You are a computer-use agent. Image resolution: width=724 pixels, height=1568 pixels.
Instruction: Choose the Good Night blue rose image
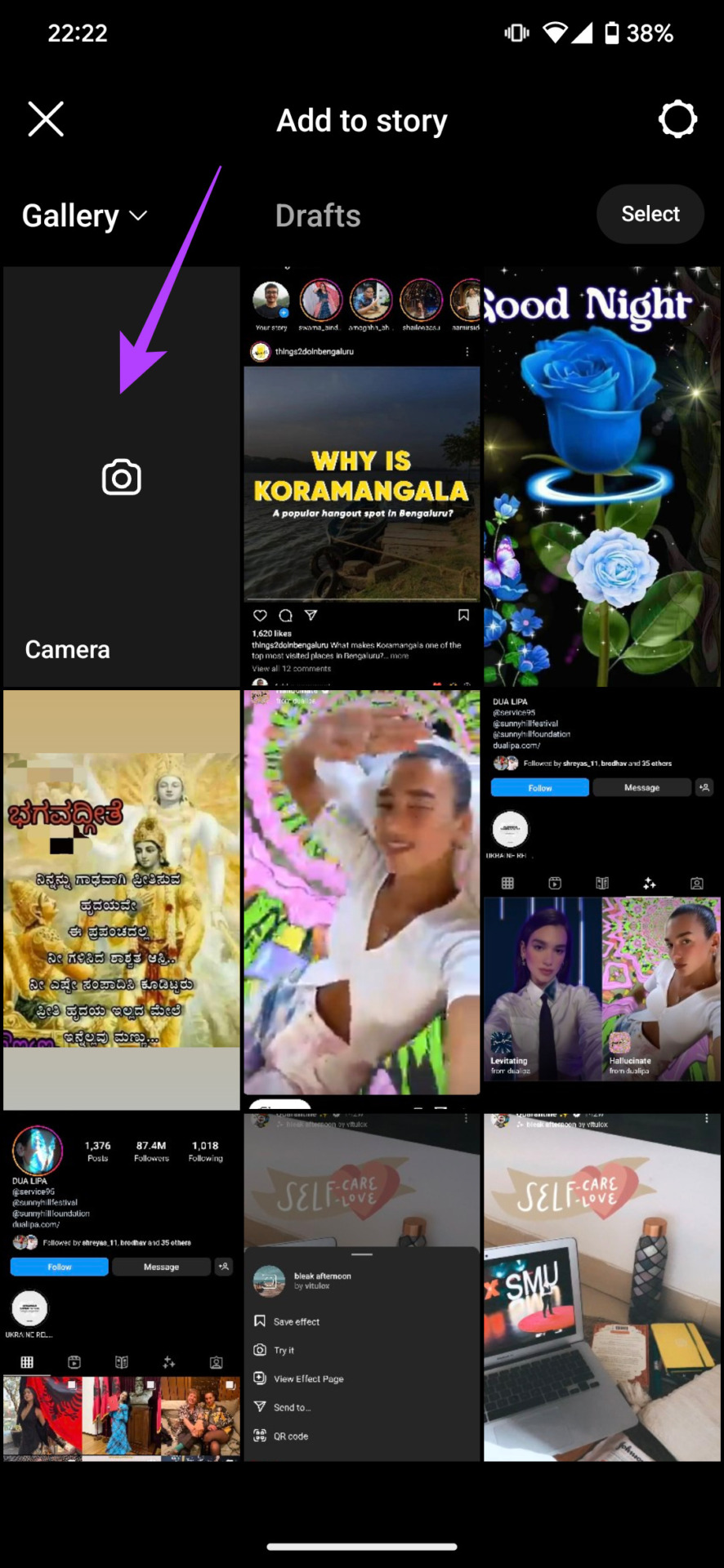coord(602,477)
